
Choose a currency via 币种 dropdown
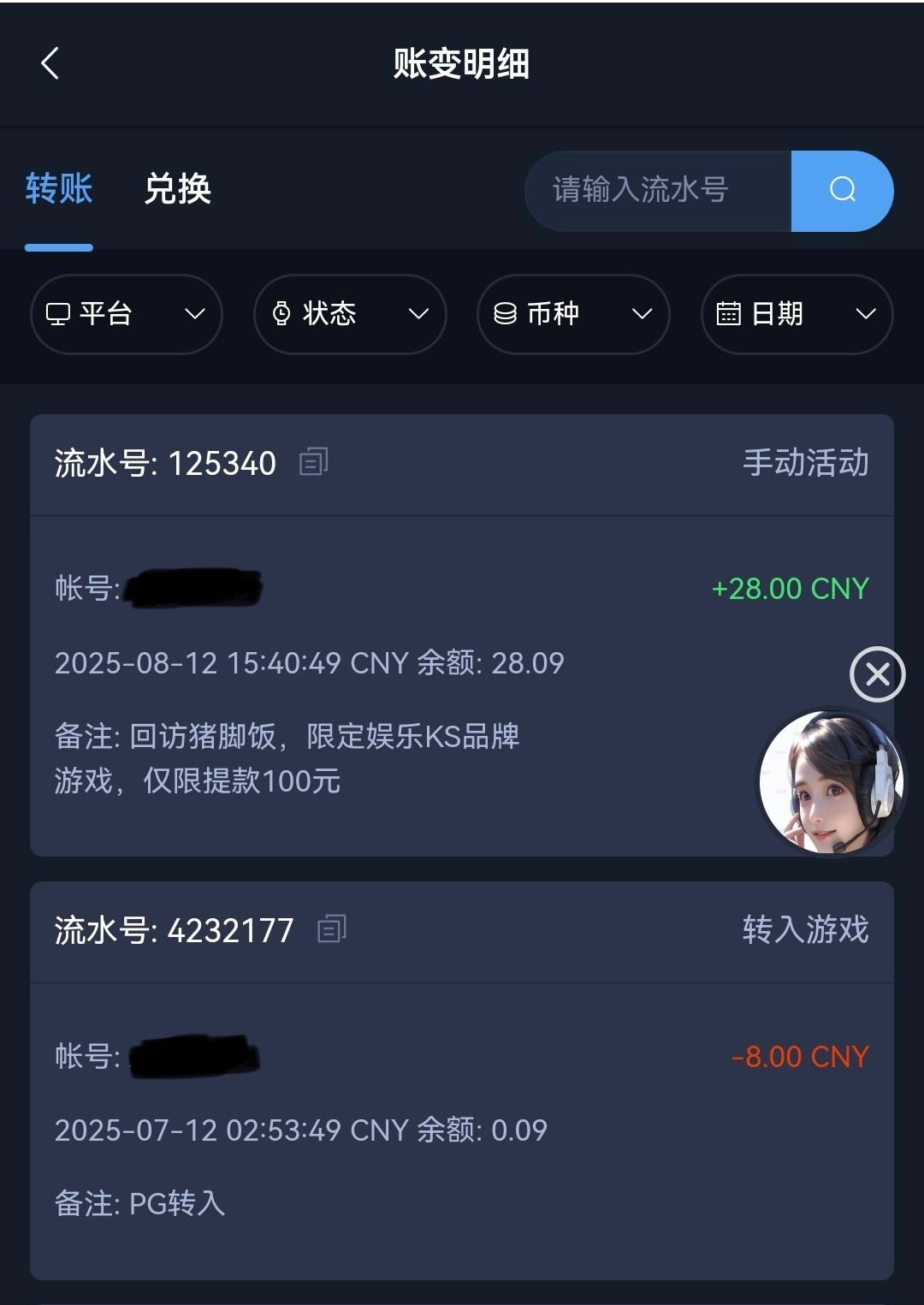coord(573,314)
